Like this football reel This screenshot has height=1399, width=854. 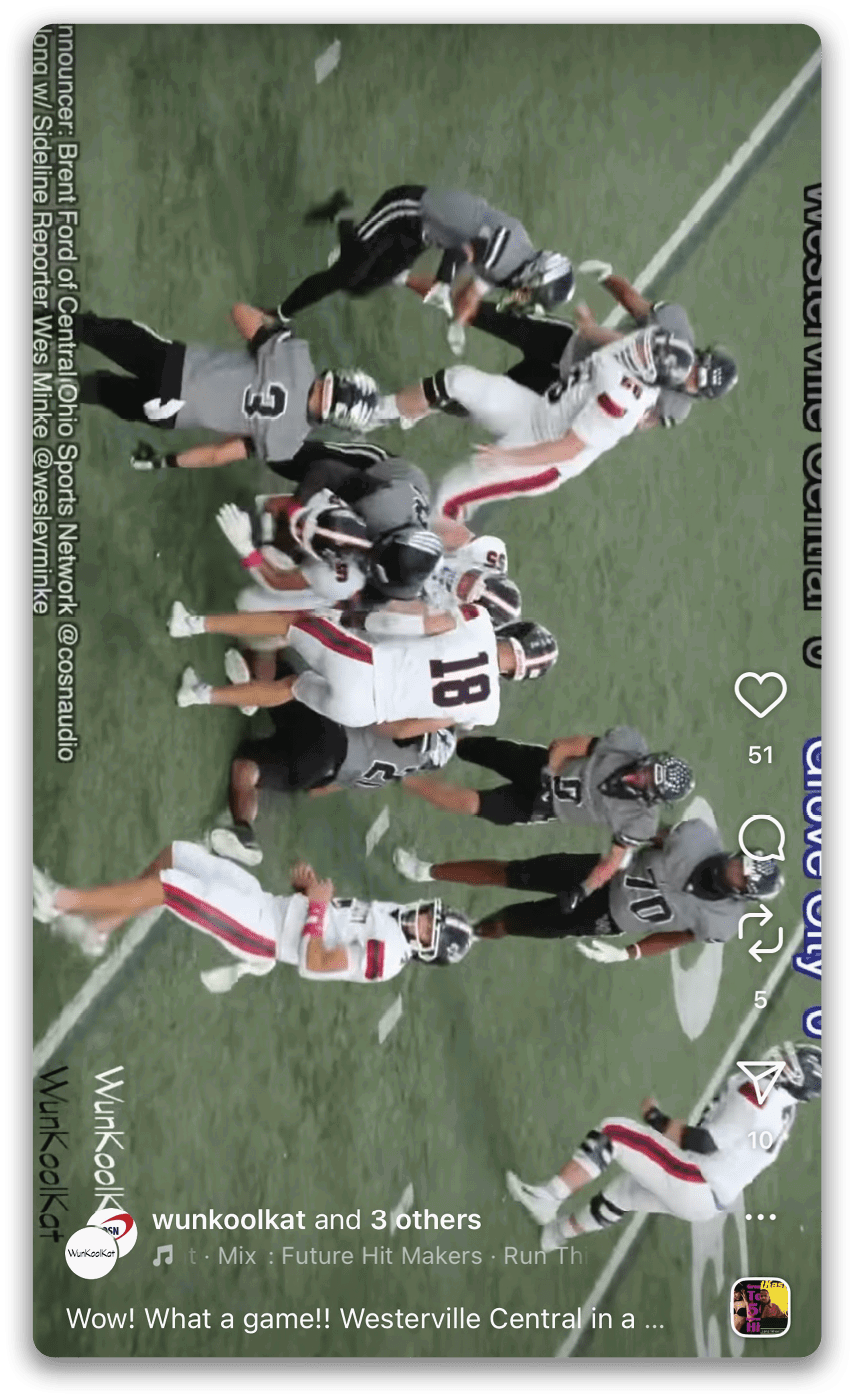pyautogui.click(x=760, y=695)
